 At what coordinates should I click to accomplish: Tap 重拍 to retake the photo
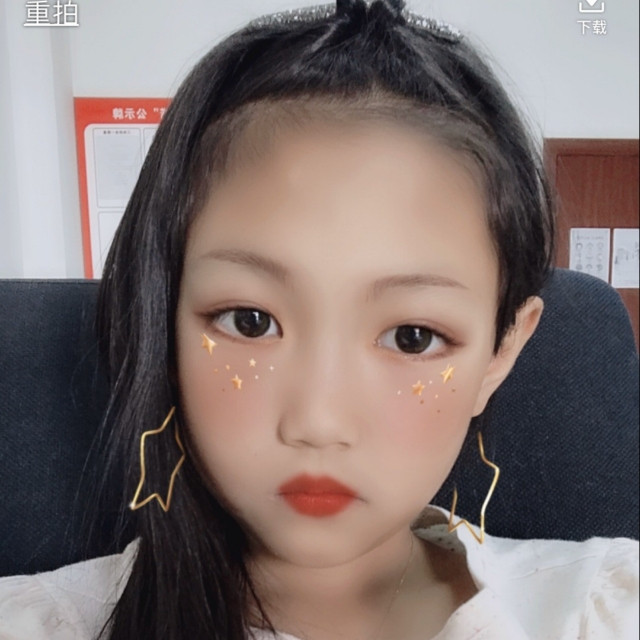(x=51, y=14)
